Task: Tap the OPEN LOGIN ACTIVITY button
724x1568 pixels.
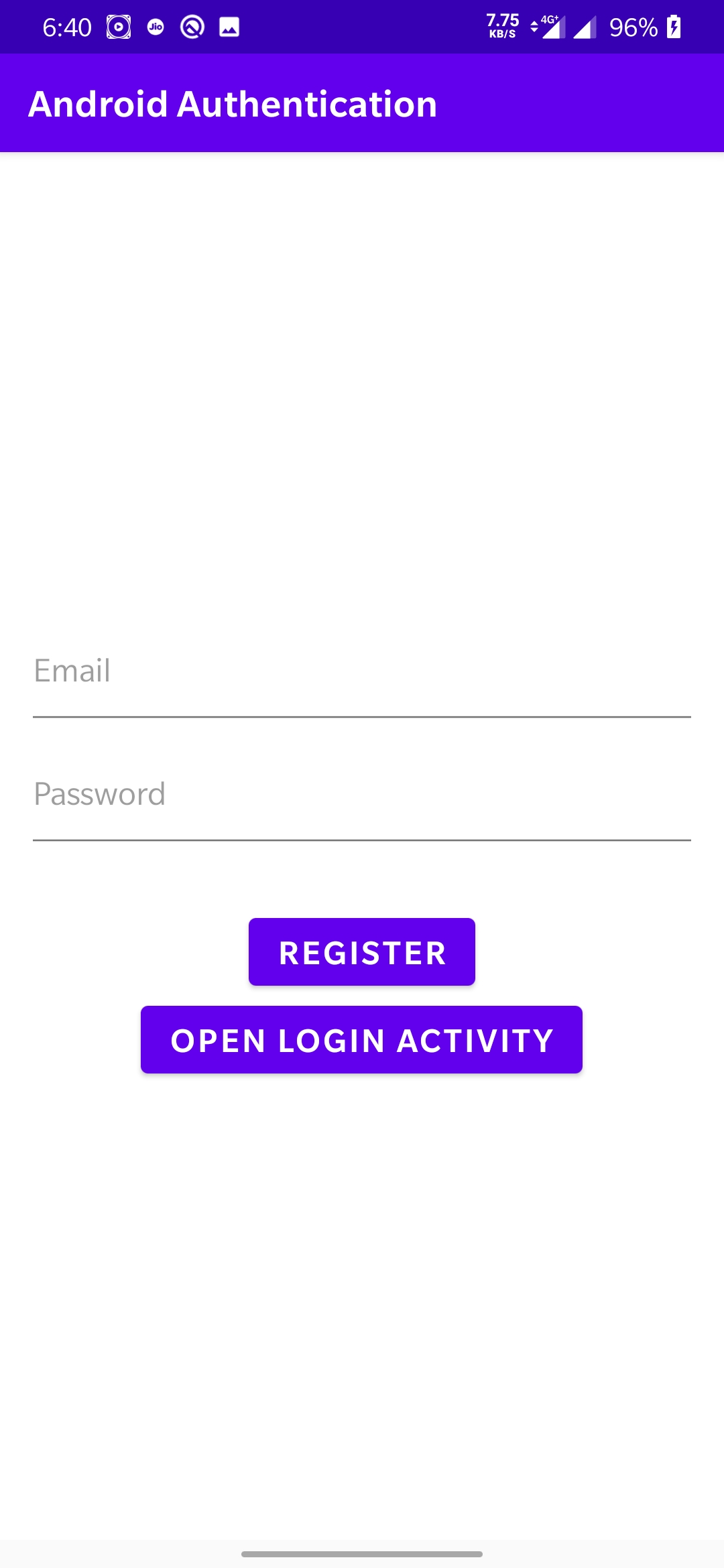Action: (x=361, y=1039)
